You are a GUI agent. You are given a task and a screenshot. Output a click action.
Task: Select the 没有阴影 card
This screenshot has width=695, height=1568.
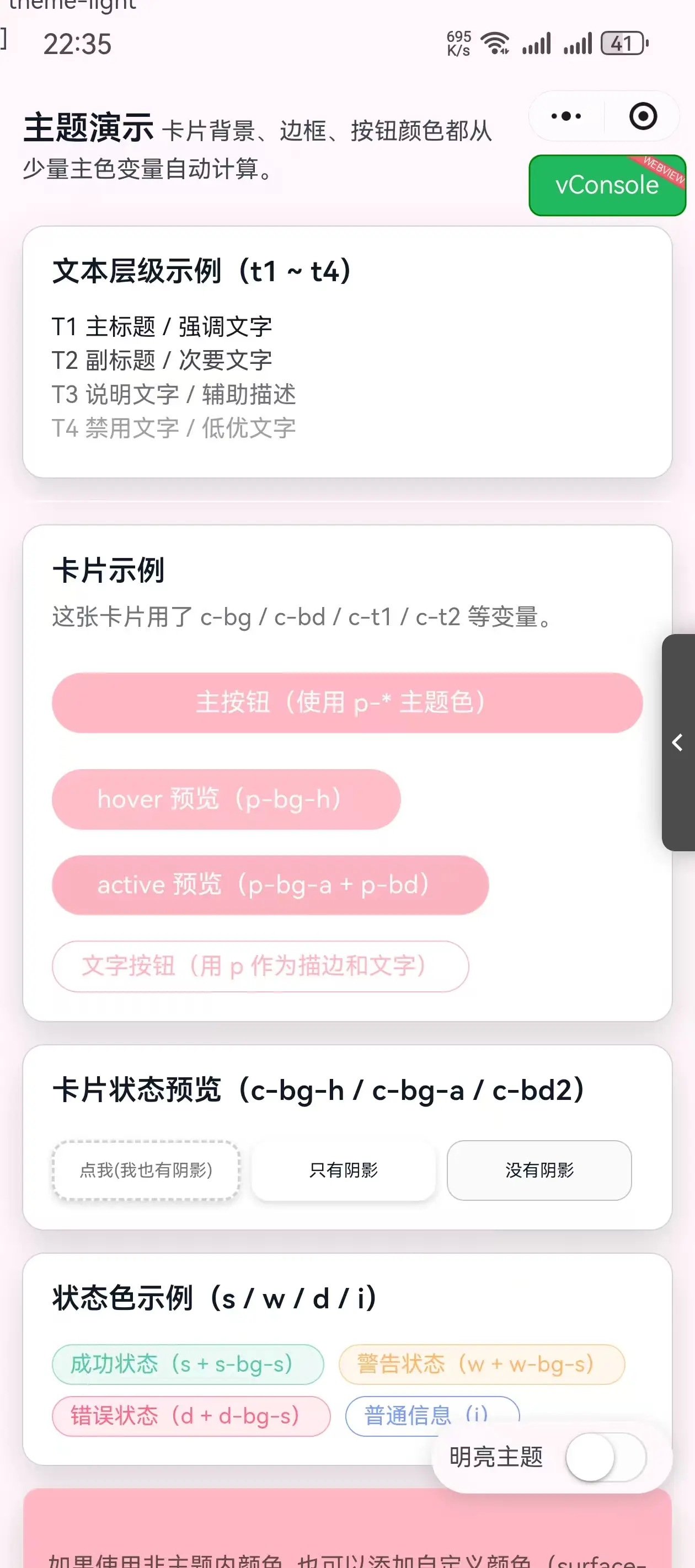539,1170
